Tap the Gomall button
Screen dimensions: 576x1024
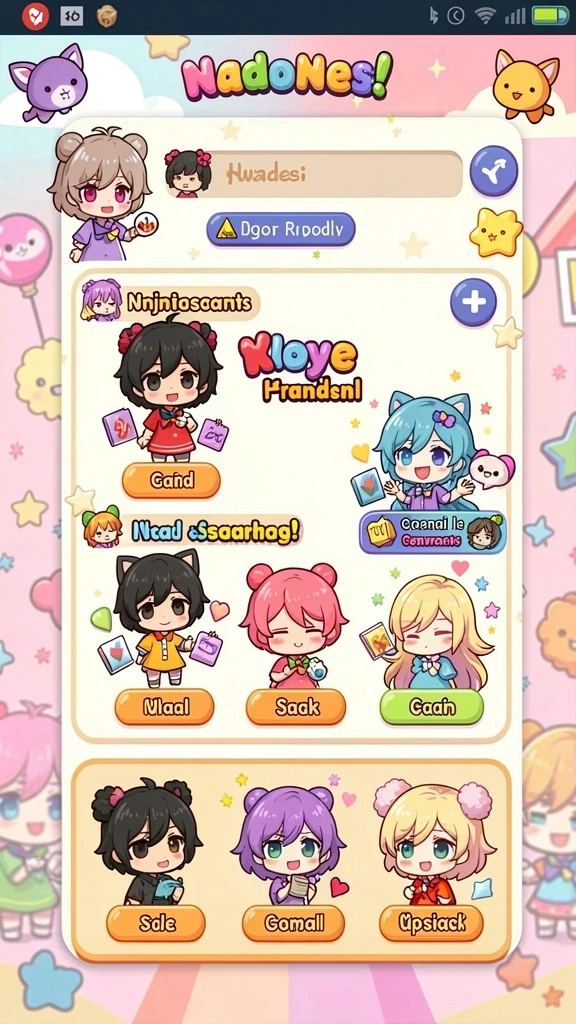[x=293, y=923]
